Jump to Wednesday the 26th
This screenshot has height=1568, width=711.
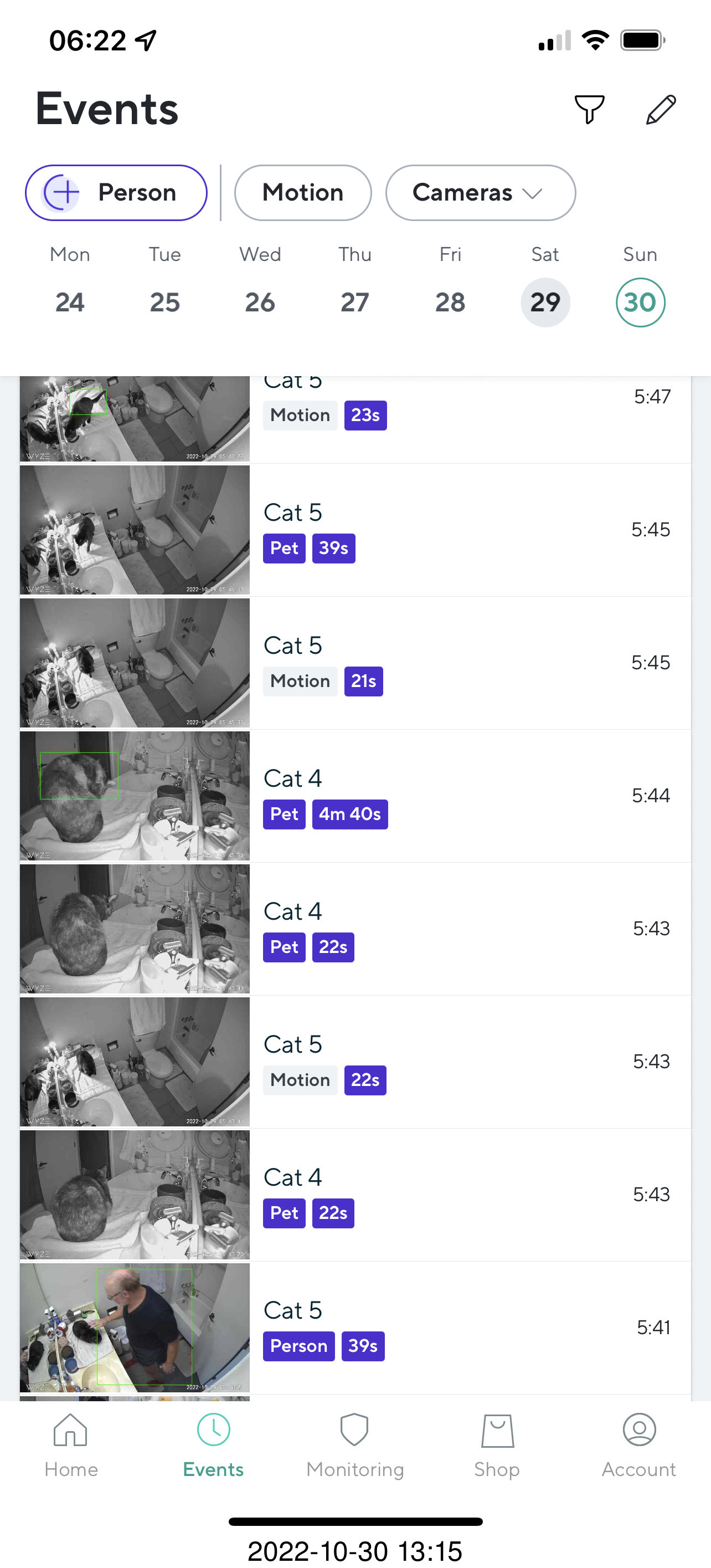(260, 302)
